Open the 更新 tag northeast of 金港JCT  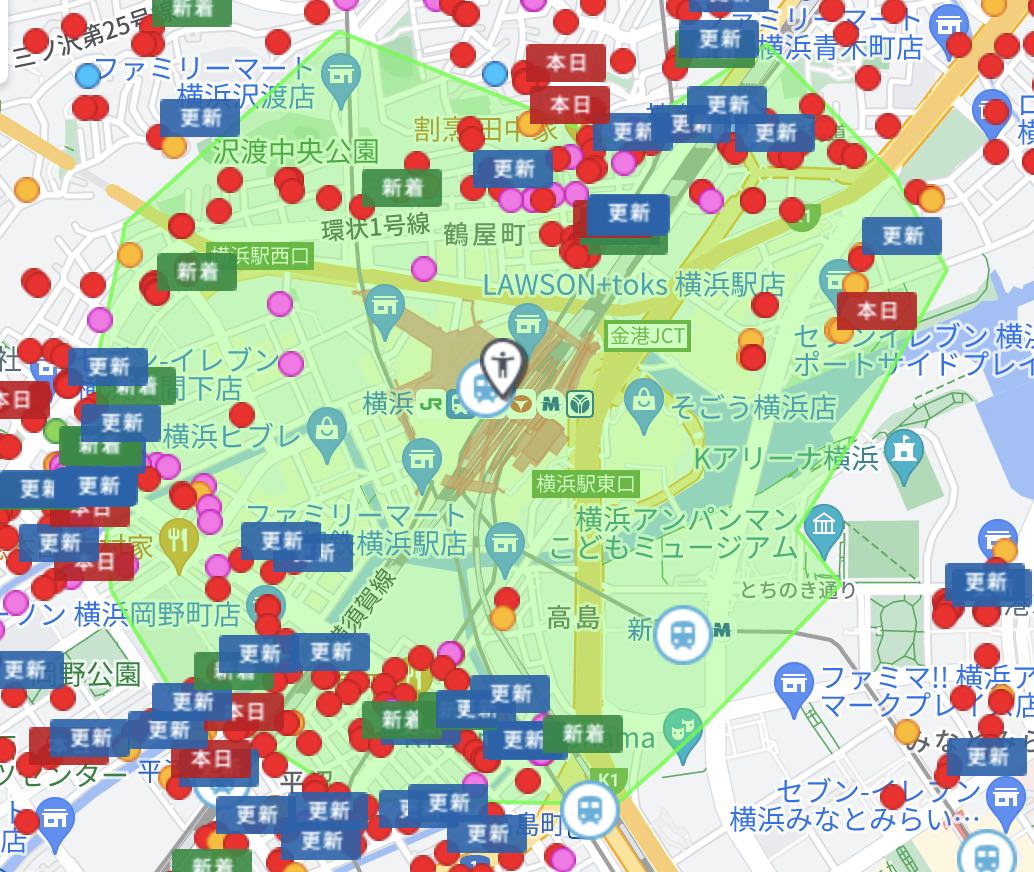(902, 235)
